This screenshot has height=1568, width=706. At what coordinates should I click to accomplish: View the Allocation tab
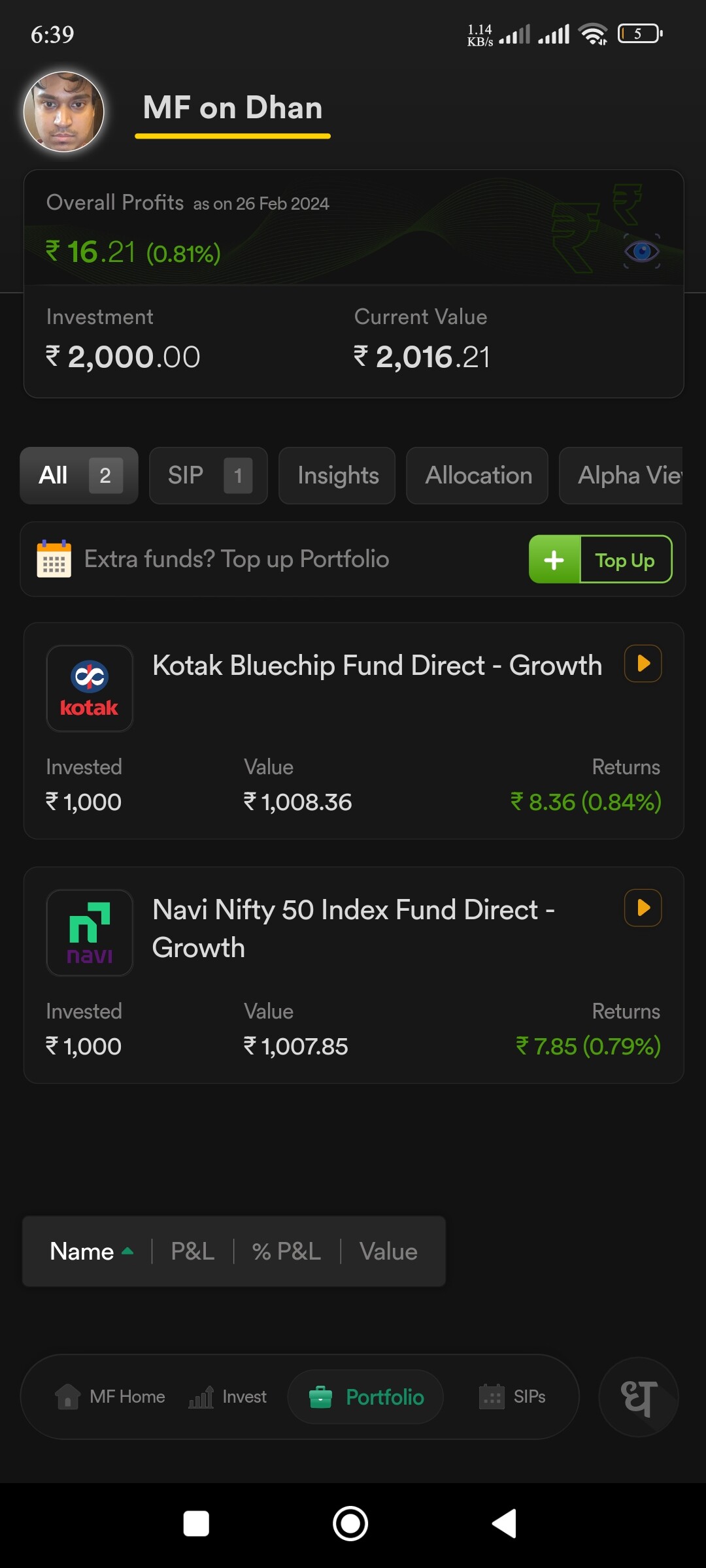click(x=478, y=476)
